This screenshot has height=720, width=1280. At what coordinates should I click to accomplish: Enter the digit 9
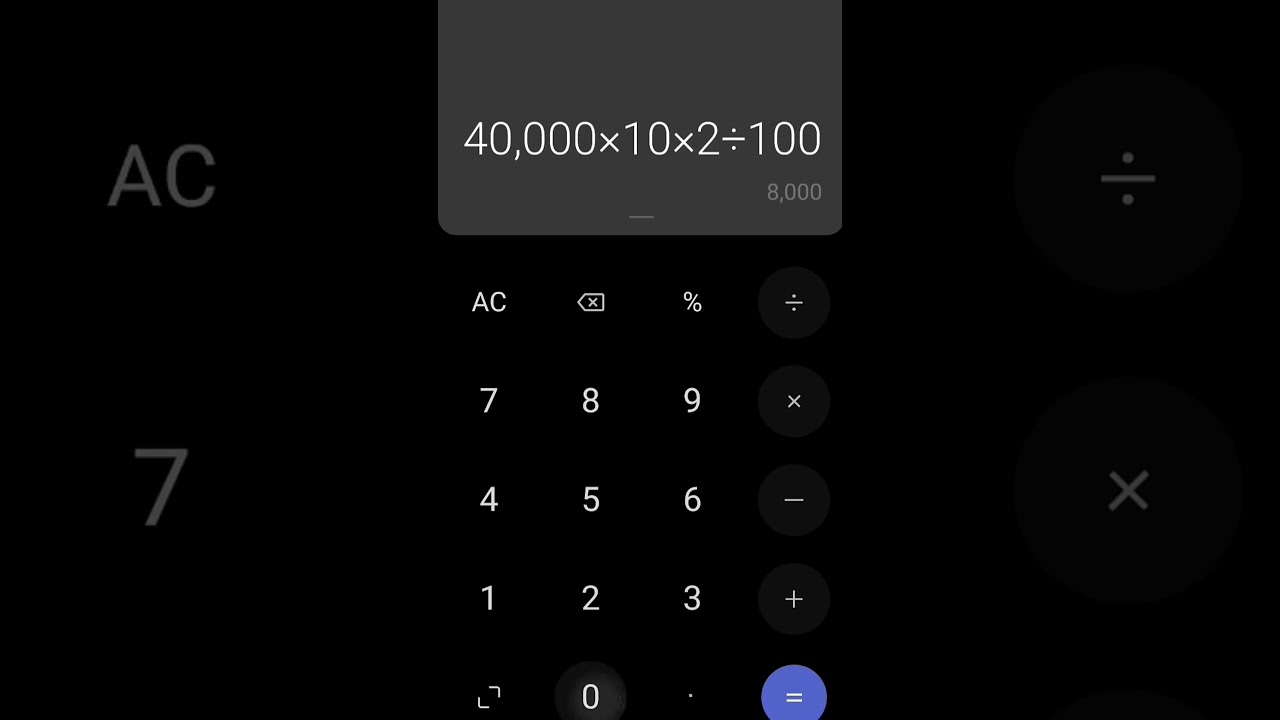click(x=692, y=401)
